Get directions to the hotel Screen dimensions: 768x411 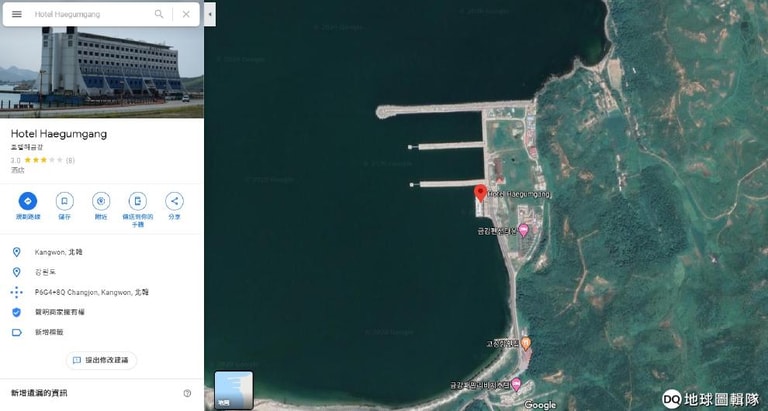(28, 201)
